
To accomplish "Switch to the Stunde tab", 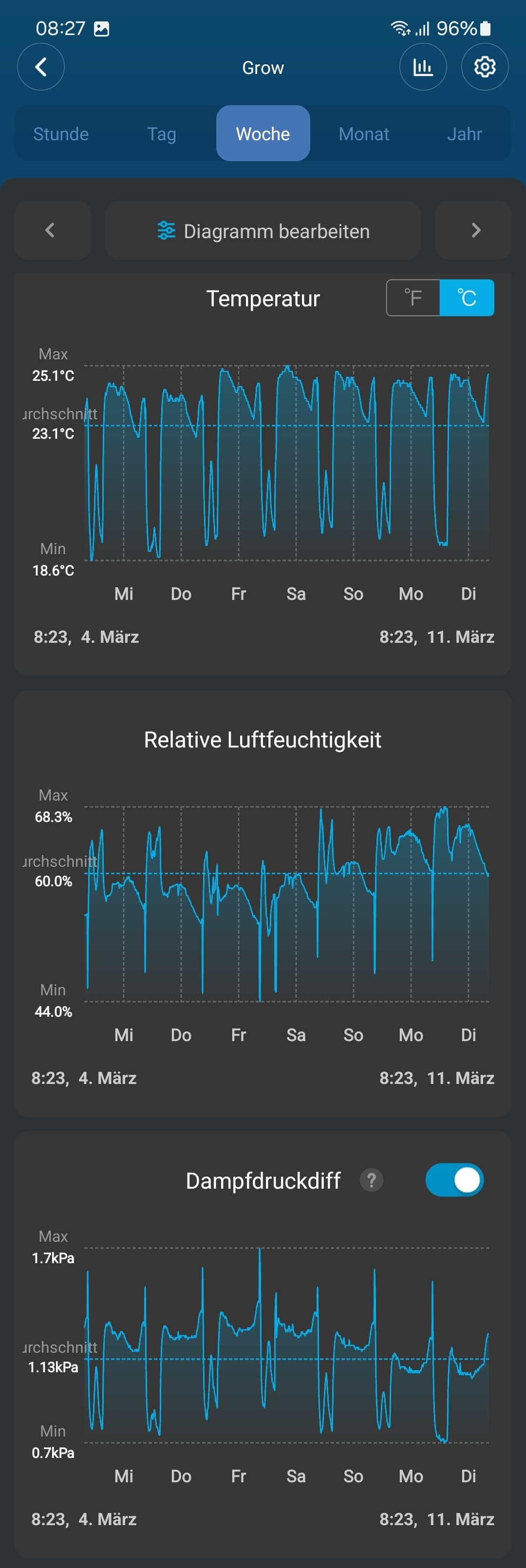I will tap(61, 134).
